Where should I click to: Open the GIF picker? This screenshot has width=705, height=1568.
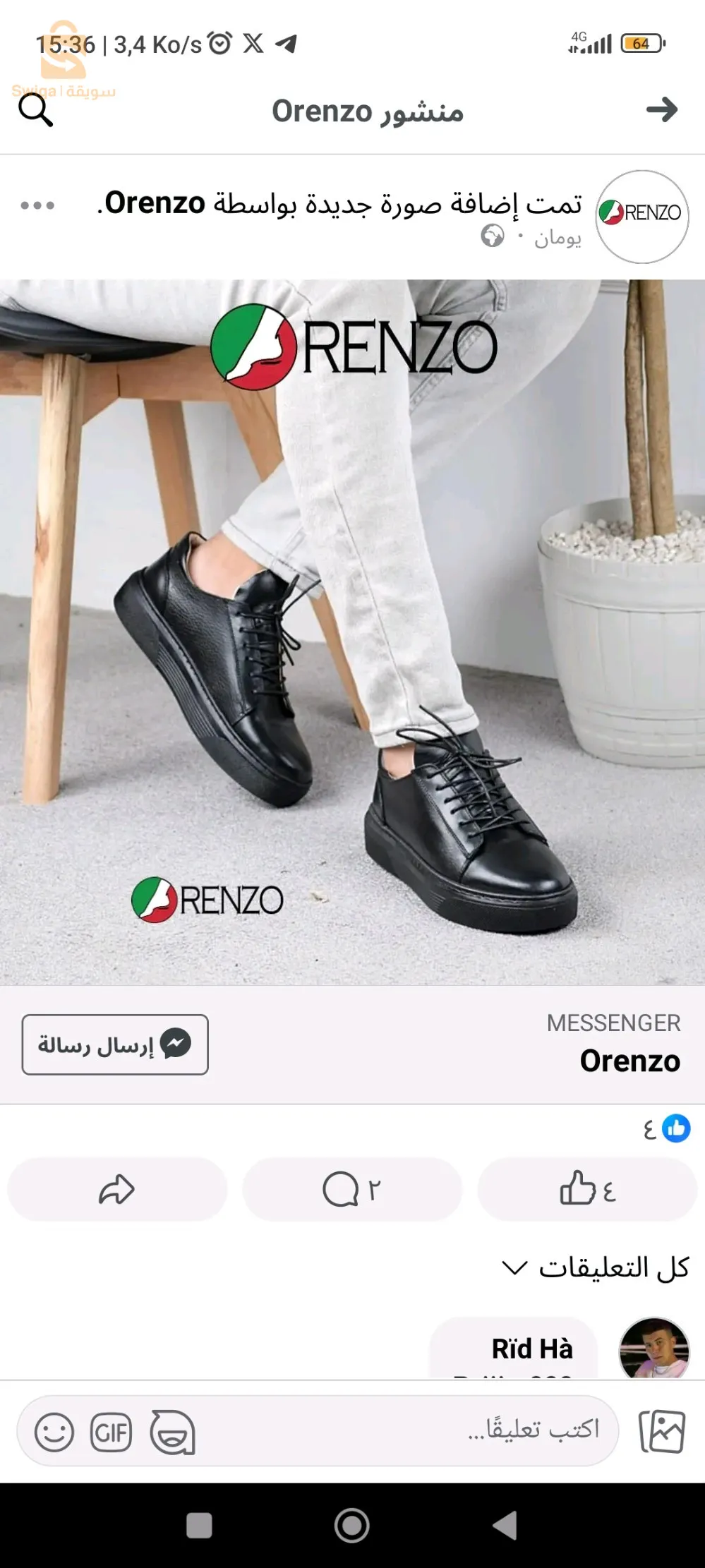coord(112,1432)
